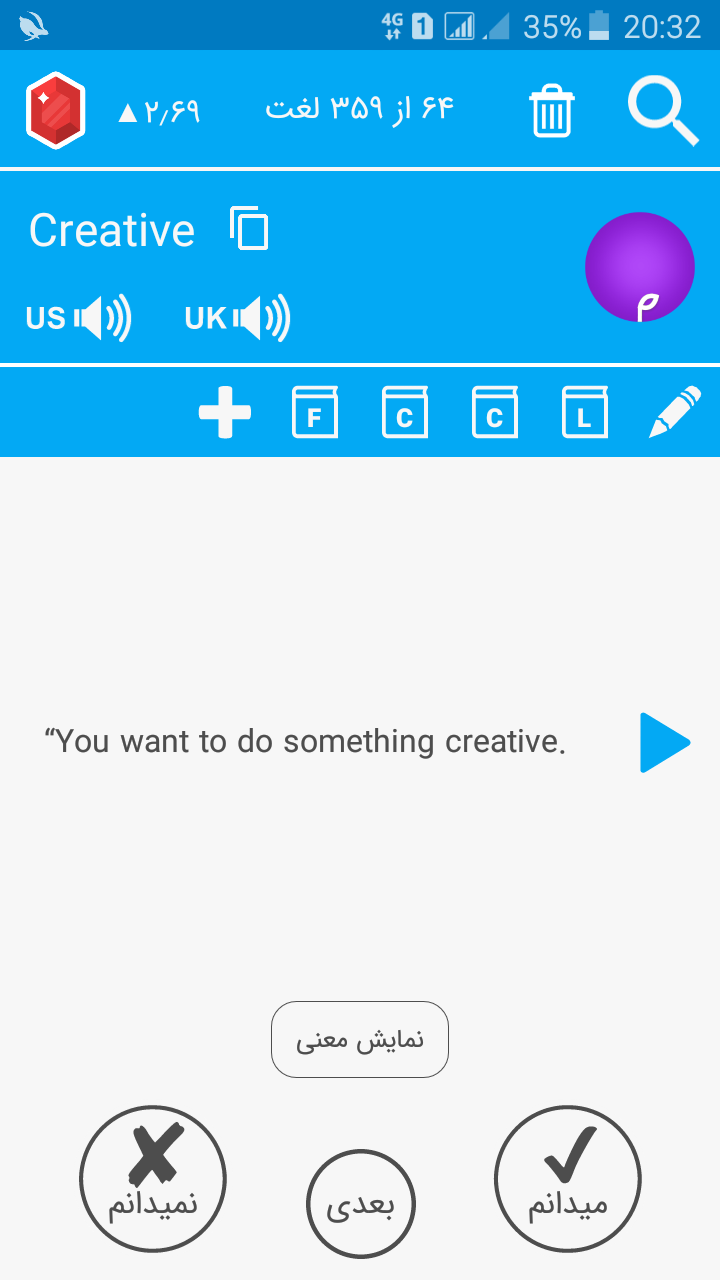Image resolution: width=720 pixels, height=1280 pixels.
Task: Mark word as میدانم (I know)
Action: tap(568, 1180)
